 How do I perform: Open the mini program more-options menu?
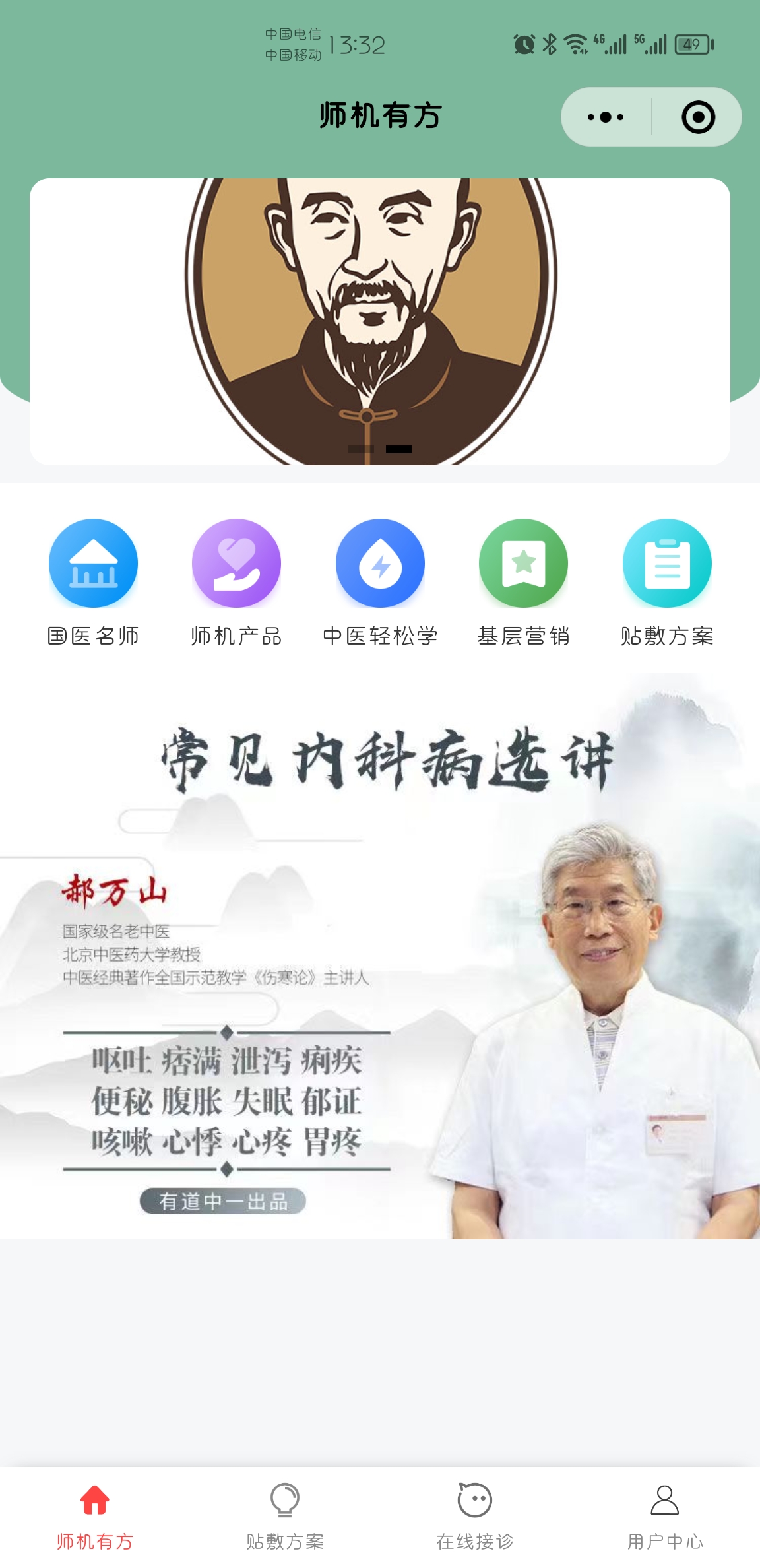coord(605,117)
